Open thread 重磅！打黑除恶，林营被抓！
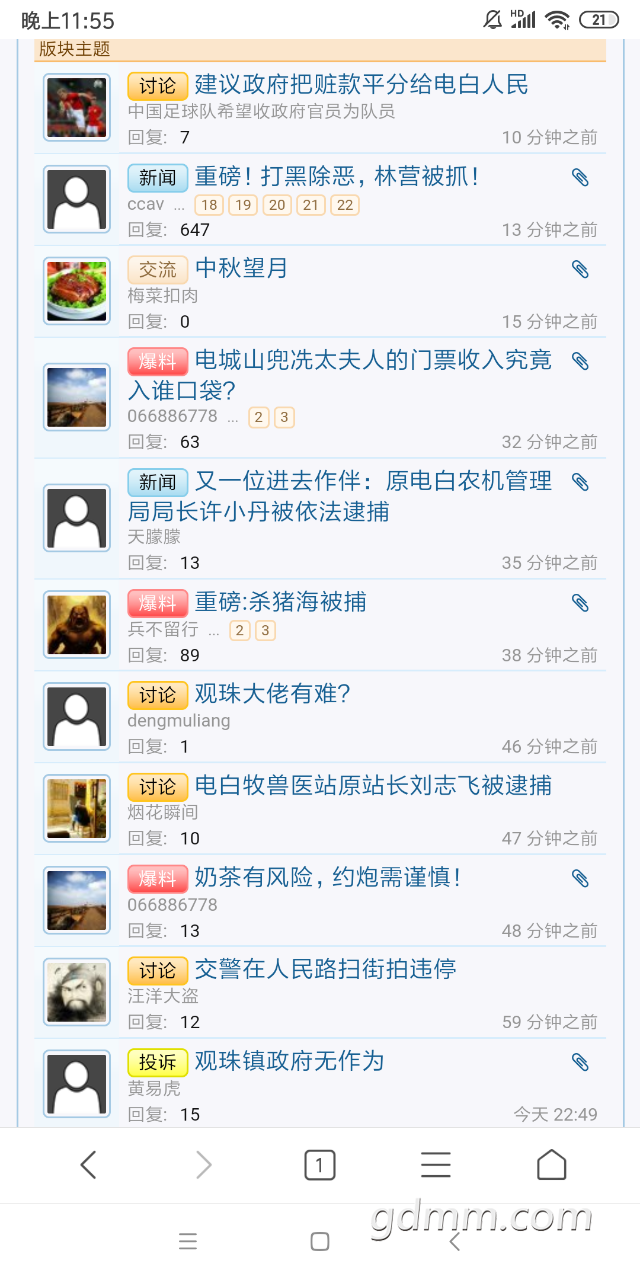Image resolution: width=640 pixels, height=1280 pixels. [337, 177]
